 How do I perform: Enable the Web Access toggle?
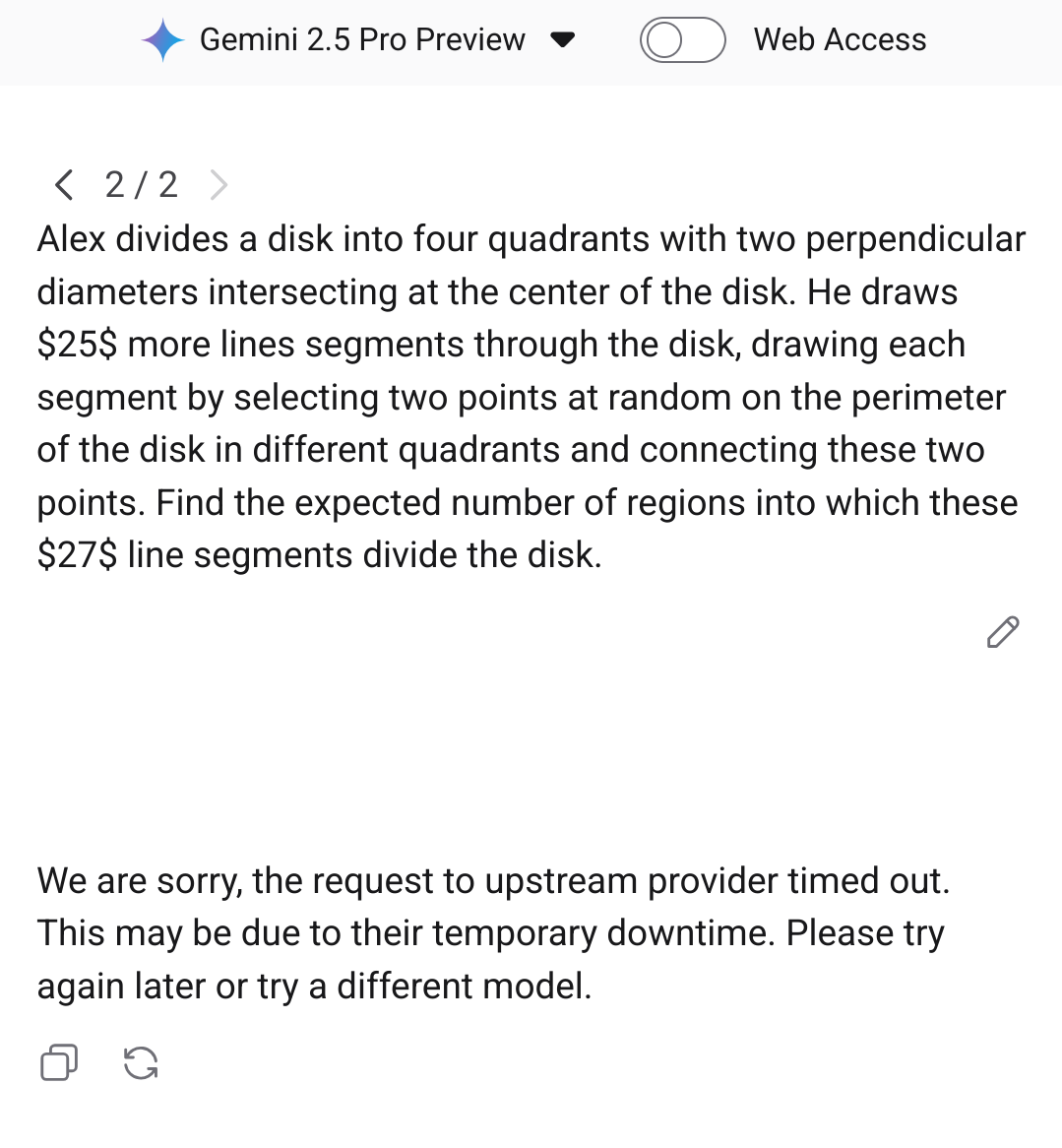pos(682,40)
